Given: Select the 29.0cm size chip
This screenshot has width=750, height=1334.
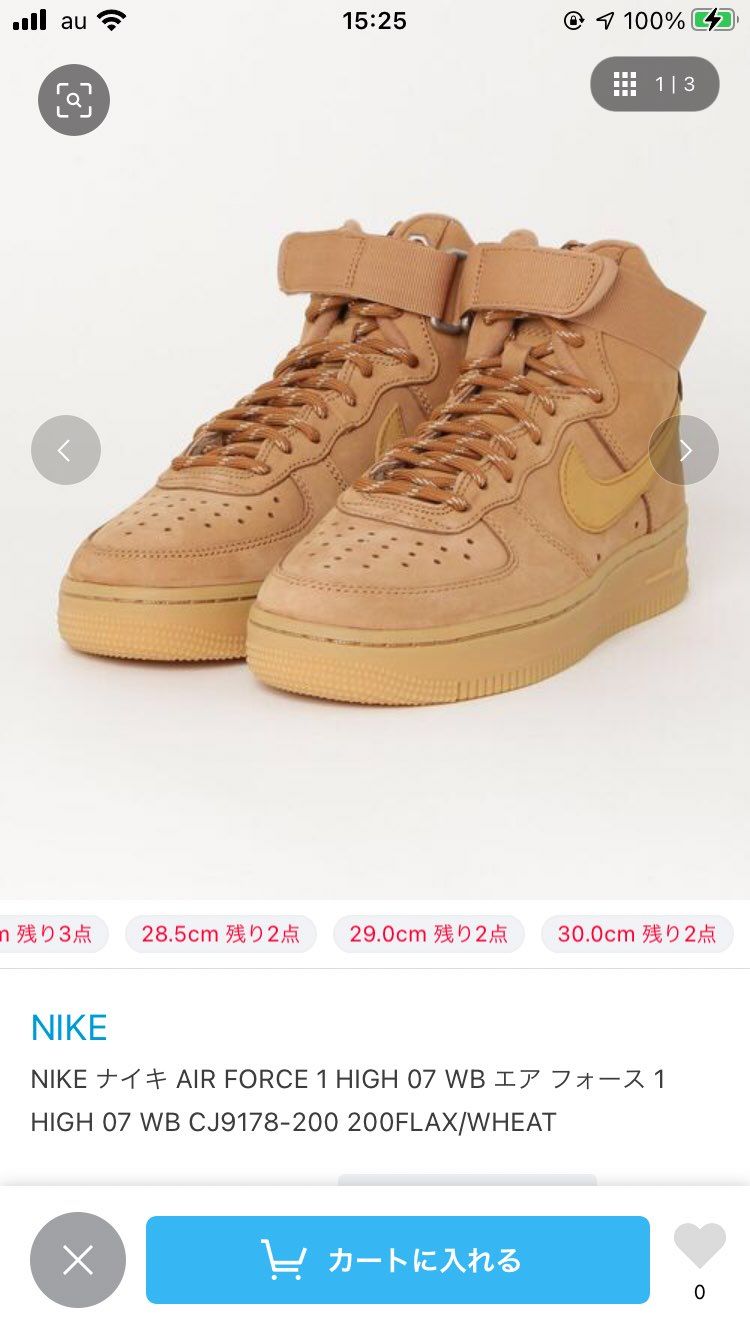Looking at the screenshot, I should pos(428,934).
